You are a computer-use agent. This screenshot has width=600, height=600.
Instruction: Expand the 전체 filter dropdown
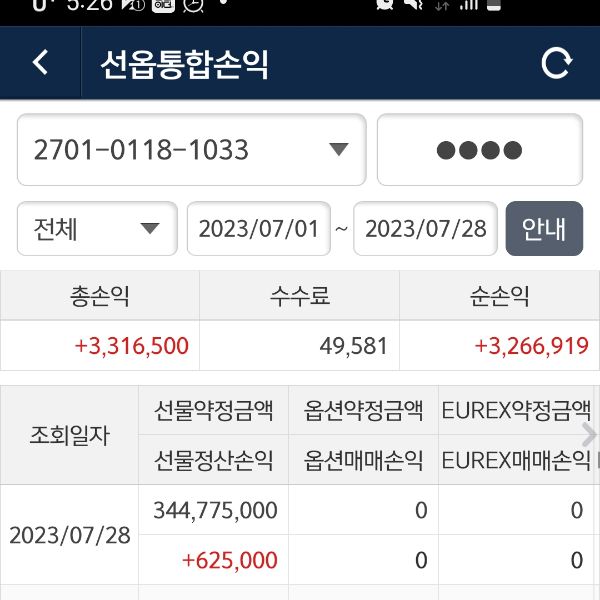(x=97, y=229)
